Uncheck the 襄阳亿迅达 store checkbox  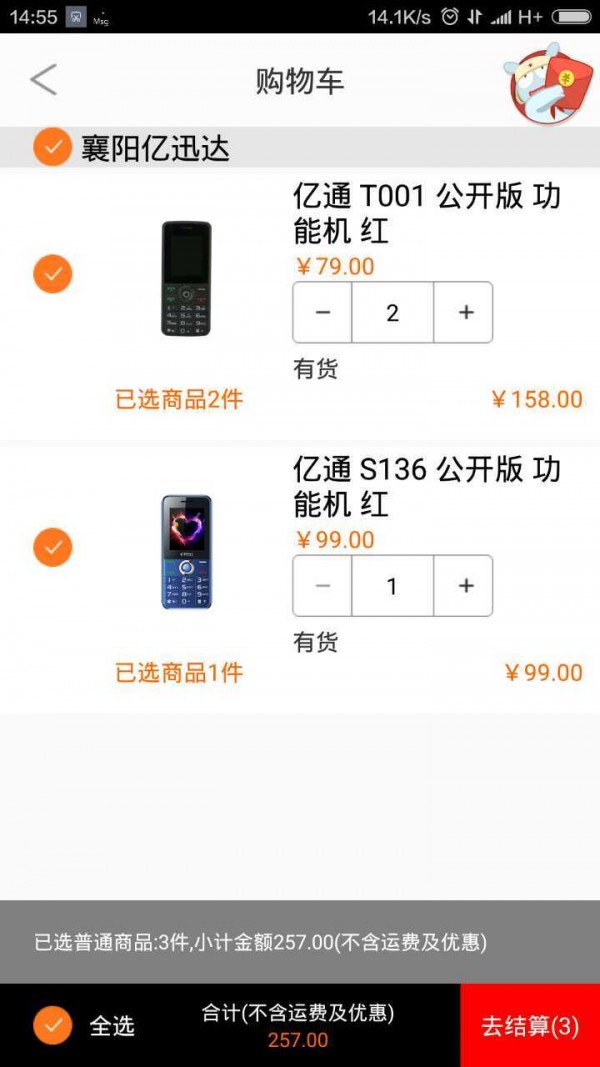pyautogui.click(x=52, y=148)
